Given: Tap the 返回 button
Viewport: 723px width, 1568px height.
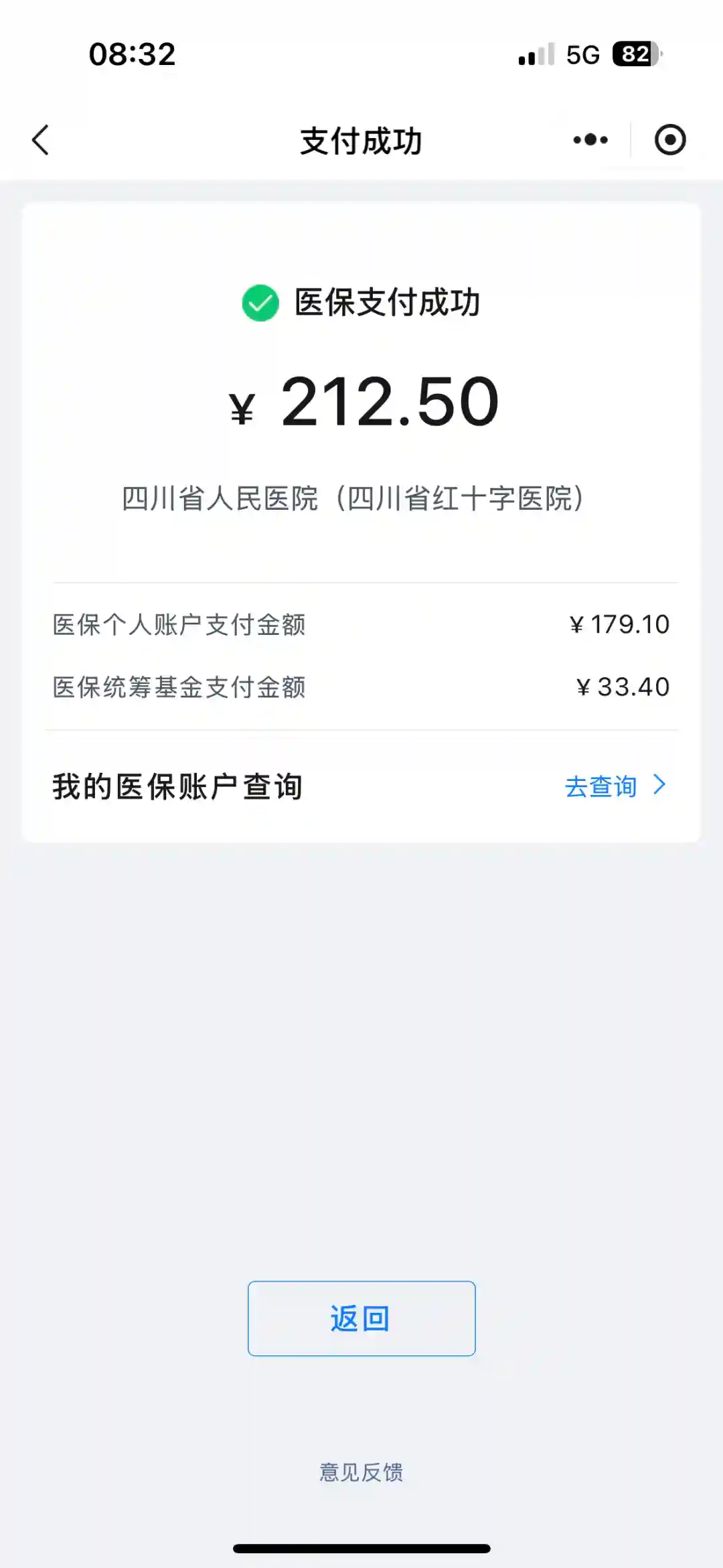Looking at the screenshot, I should click(361, 1318).
